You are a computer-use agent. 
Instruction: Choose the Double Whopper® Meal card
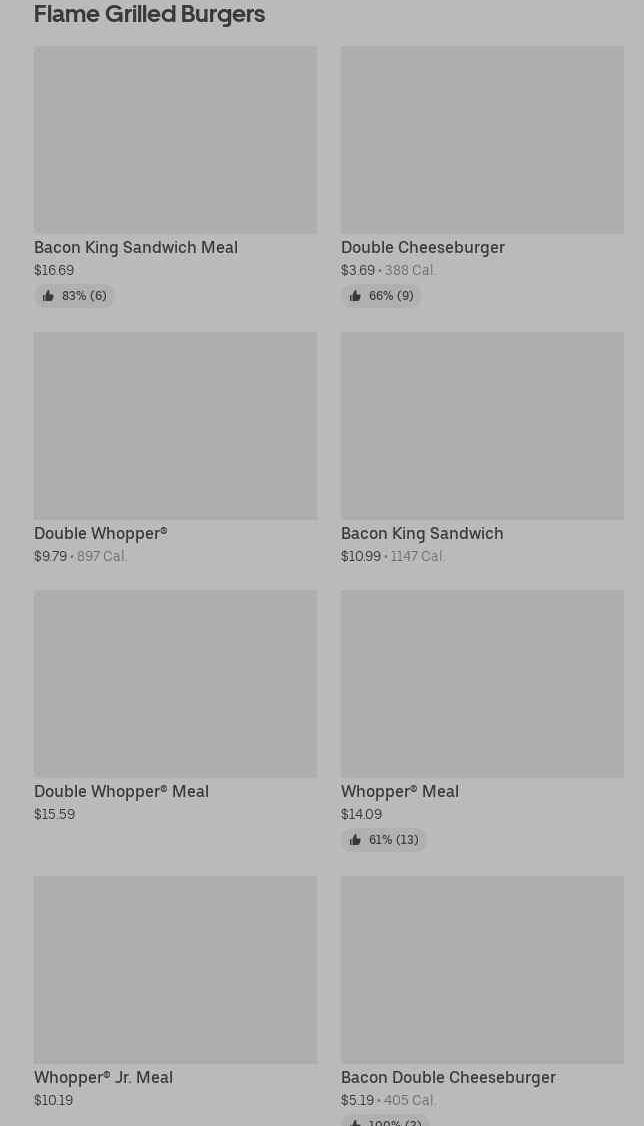coord(175,707)
